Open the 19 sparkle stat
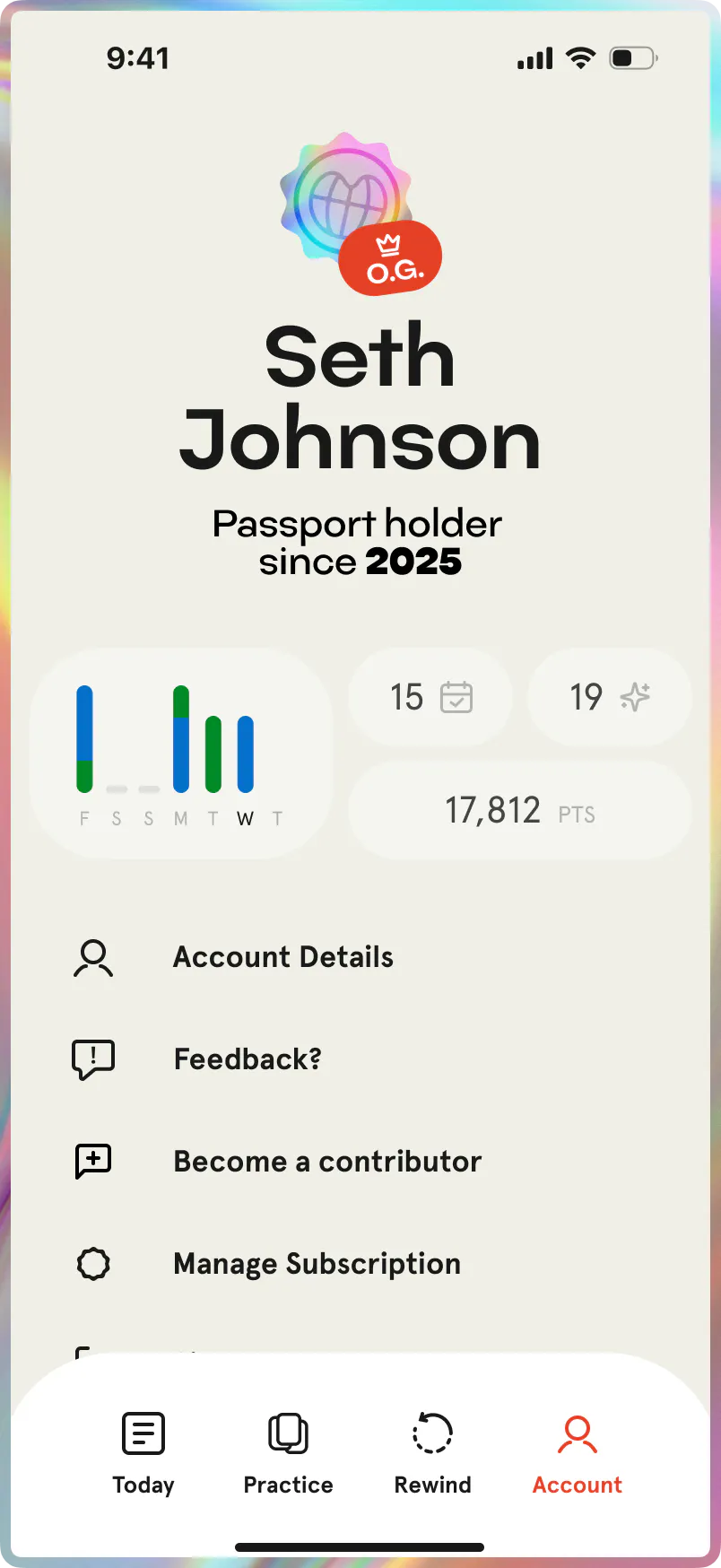721x1568 pixels. point(610,697)
